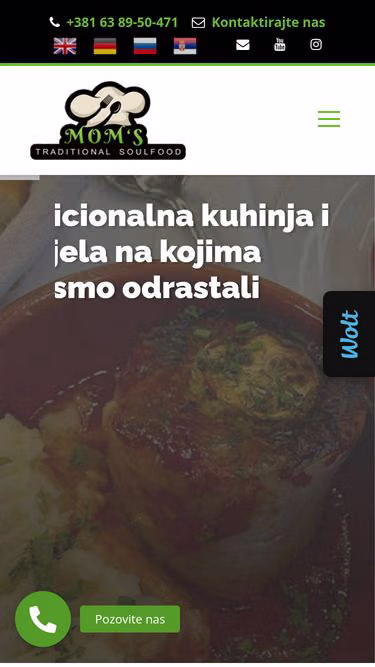This screenshot has width=375, height=667.
Task: Tap the round green phone call button
Action: [43, 619]
